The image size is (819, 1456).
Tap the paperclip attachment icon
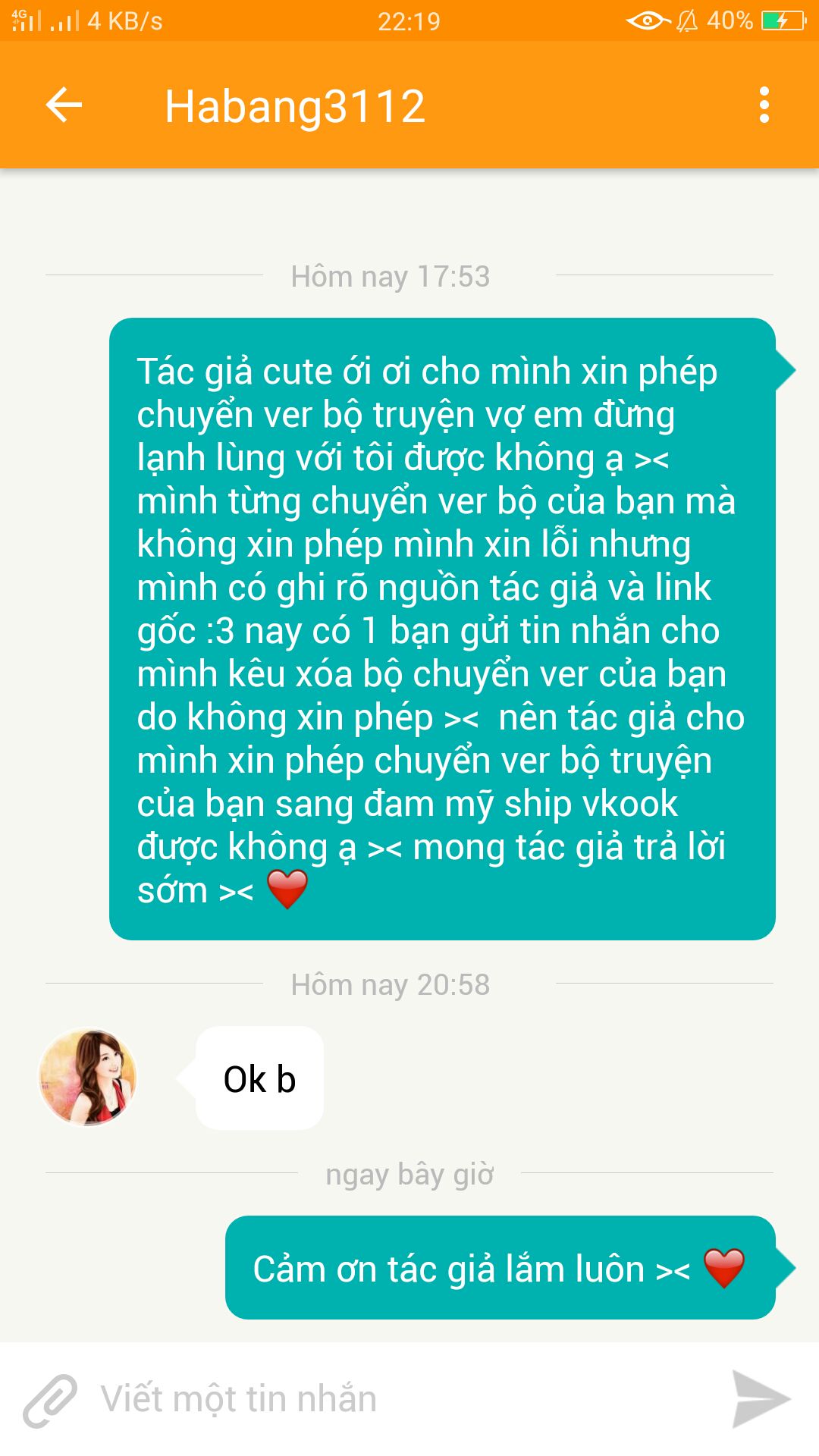tap(50, 1401)
